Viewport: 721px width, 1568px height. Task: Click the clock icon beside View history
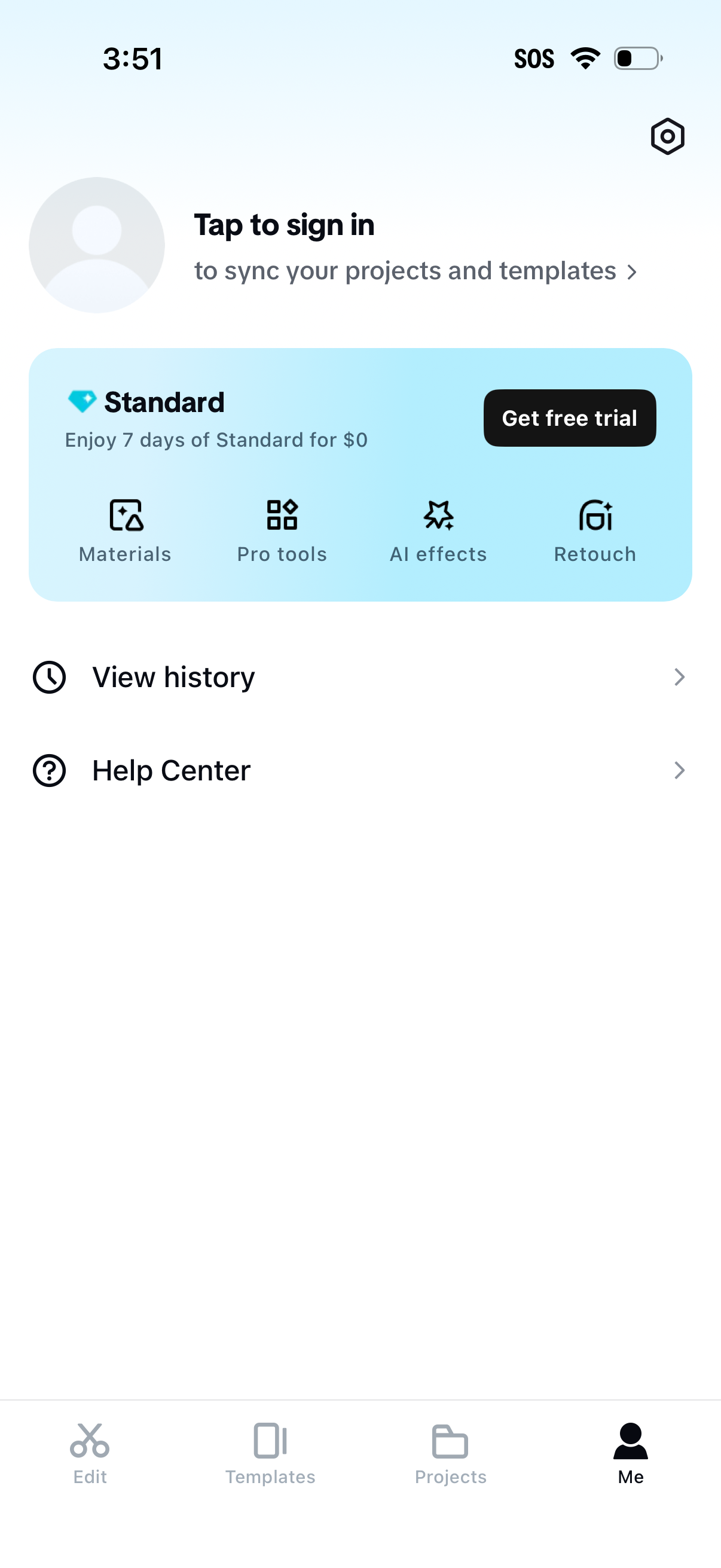click(49, 676)
